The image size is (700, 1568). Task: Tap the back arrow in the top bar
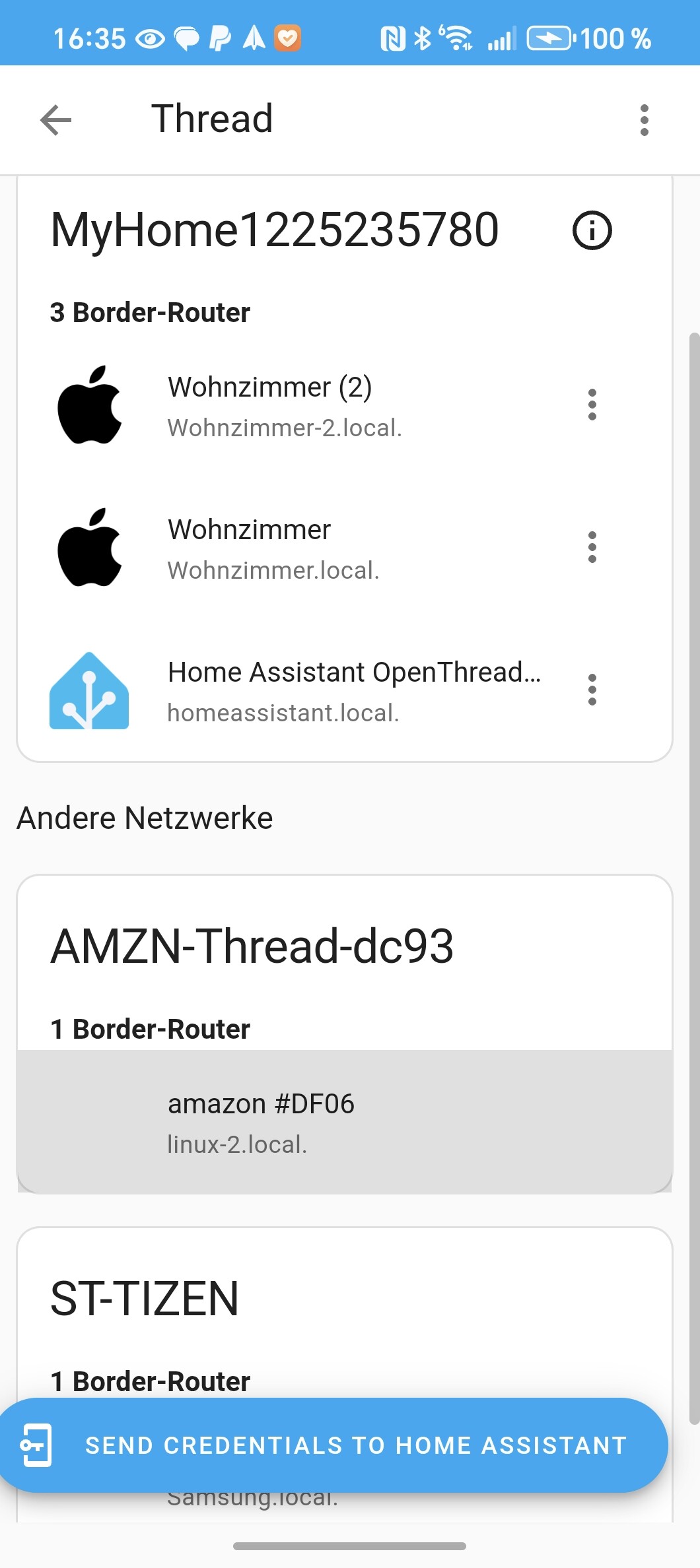coord(55,119)
